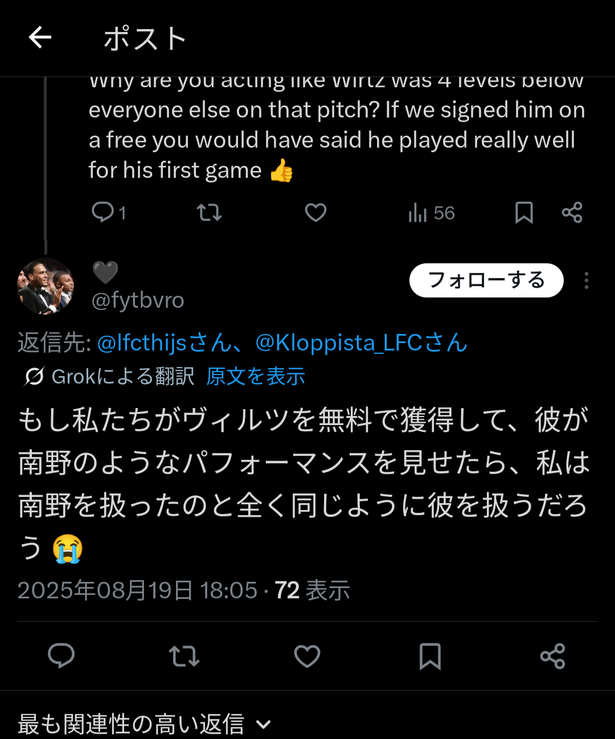Share @fytbvro's post

pos(552,655)
